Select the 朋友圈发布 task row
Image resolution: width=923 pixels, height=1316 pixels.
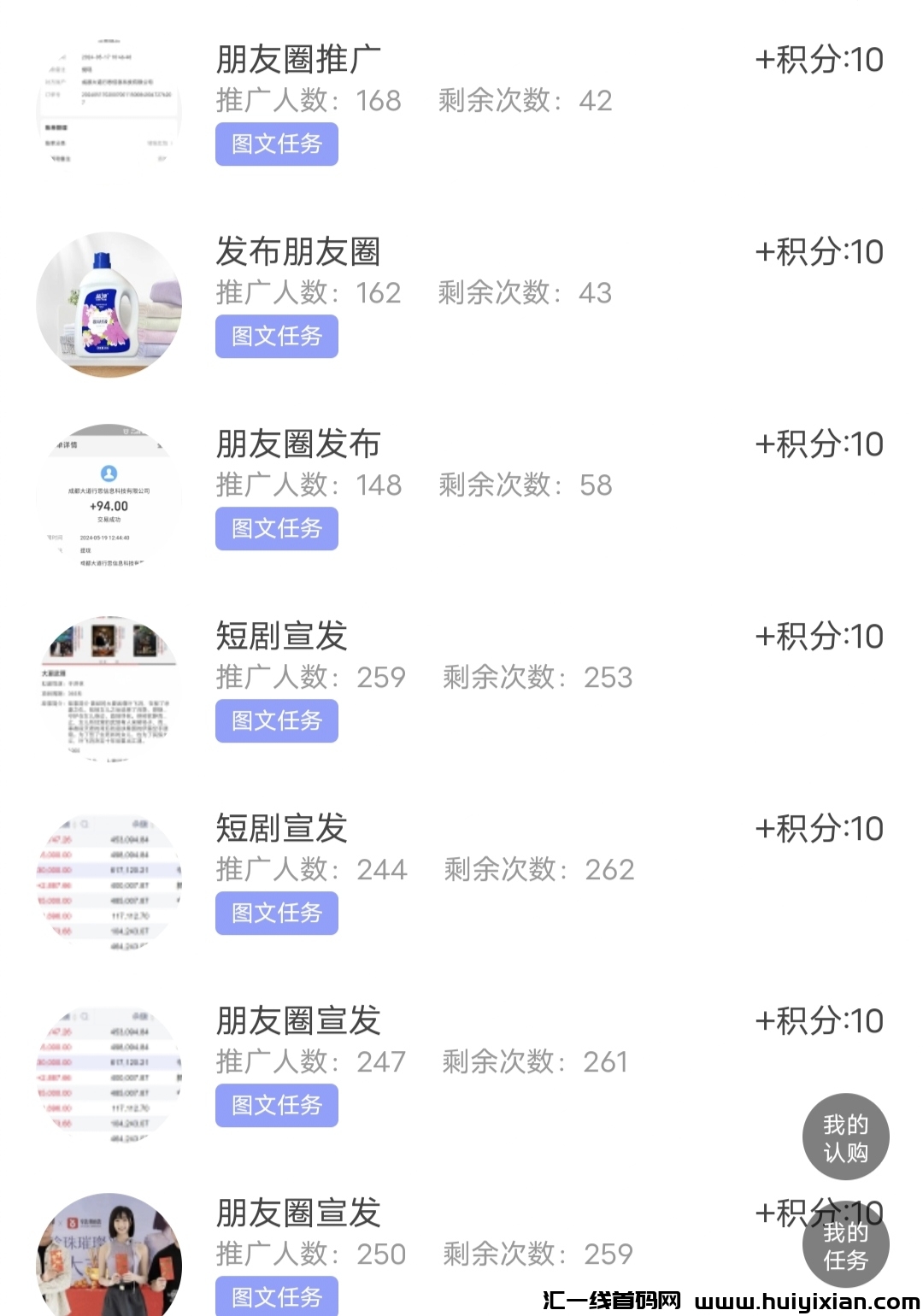coord(298,444)
